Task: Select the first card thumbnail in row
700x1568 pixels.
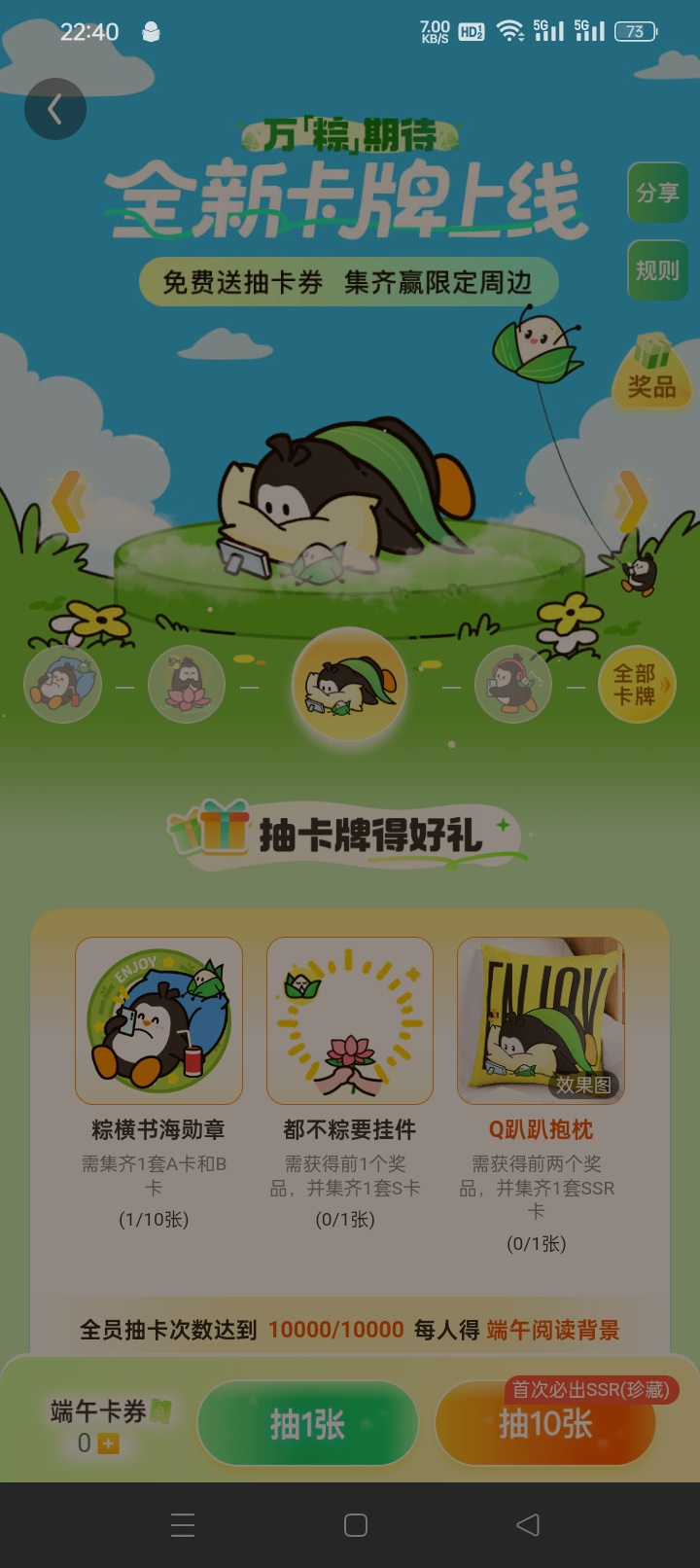Action: click(62, 685)
